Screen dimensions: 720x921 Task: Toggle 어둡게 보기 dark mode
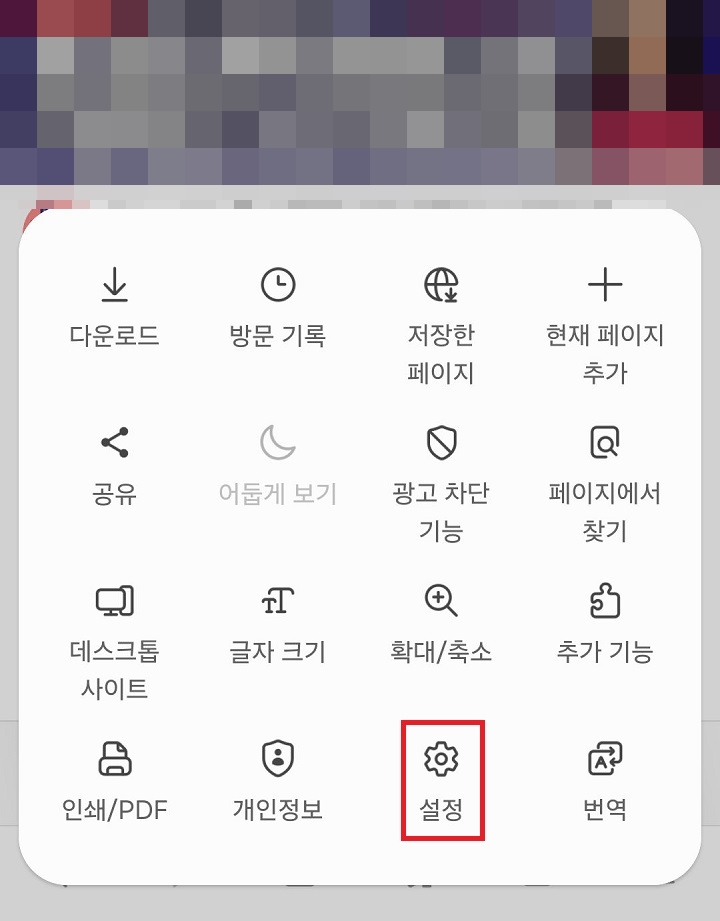pyautogui.click(x=277, y=441)
